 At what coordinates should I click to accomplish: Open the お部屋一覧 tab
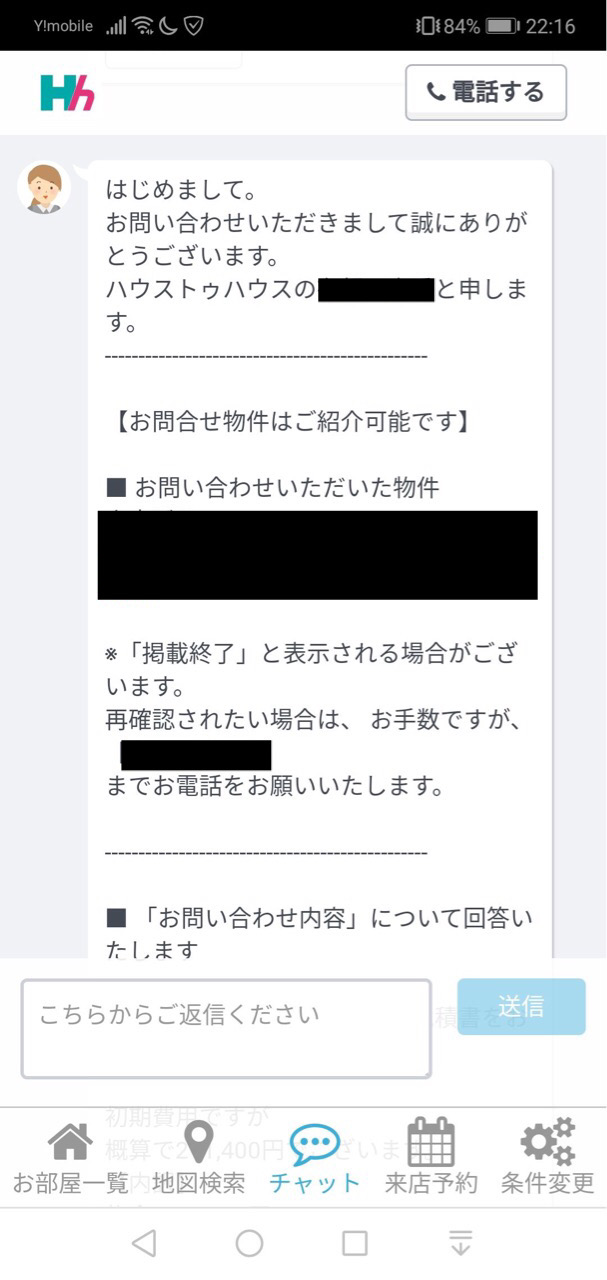tap(70, 1158)
